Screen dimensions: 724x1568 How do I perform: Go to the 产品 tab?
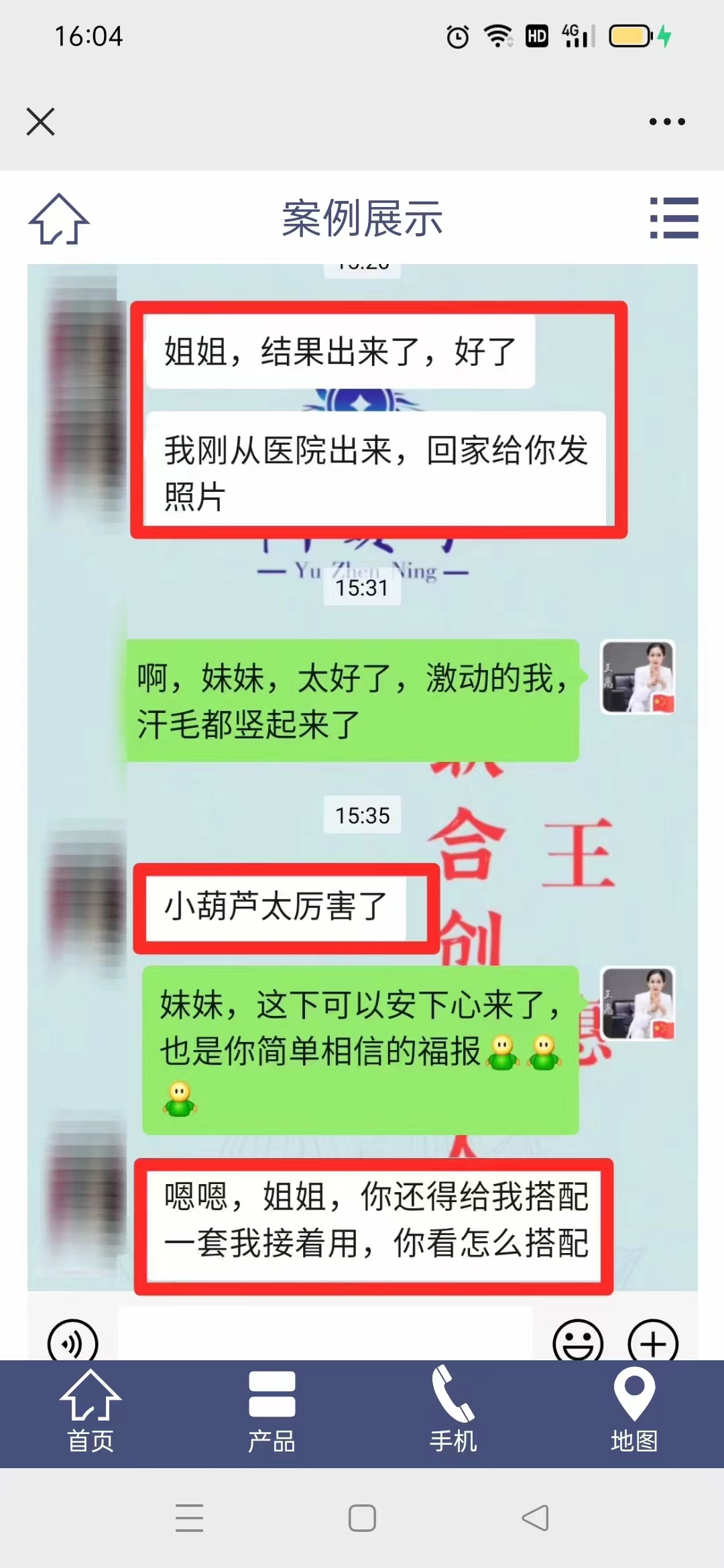pos(271,1411)
